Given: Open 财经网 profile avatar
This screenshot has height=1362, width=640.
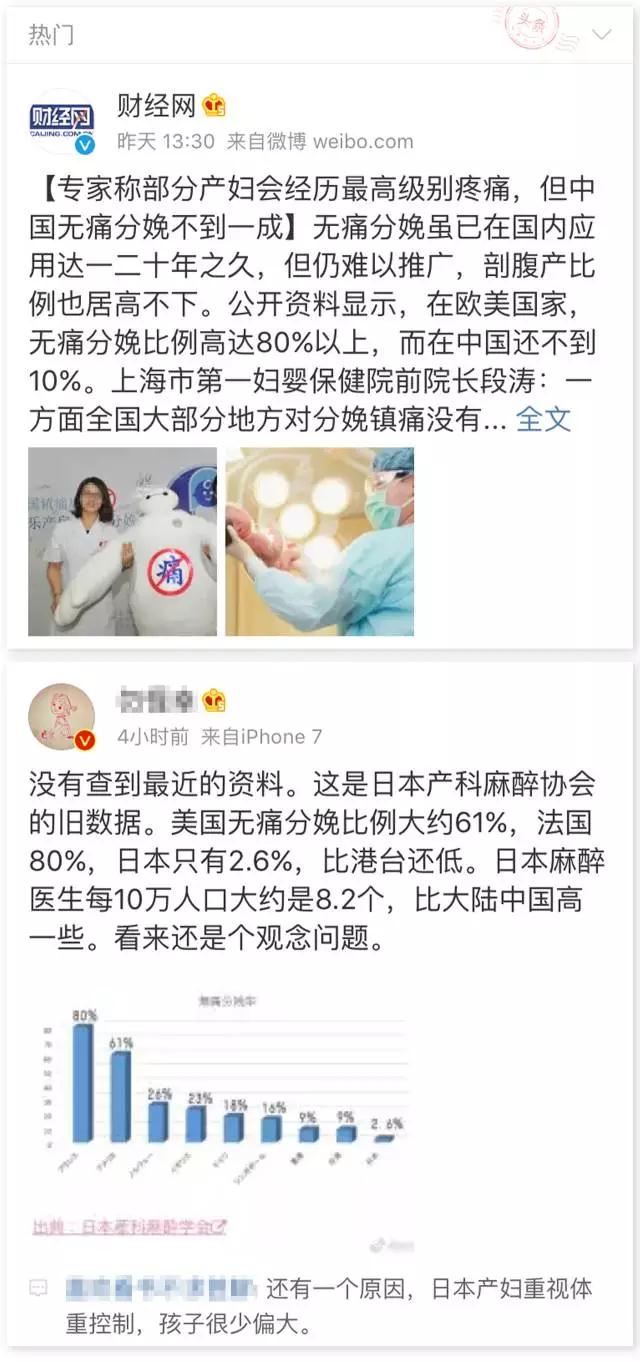Looking at the screenshot, I should coord(61,122).
